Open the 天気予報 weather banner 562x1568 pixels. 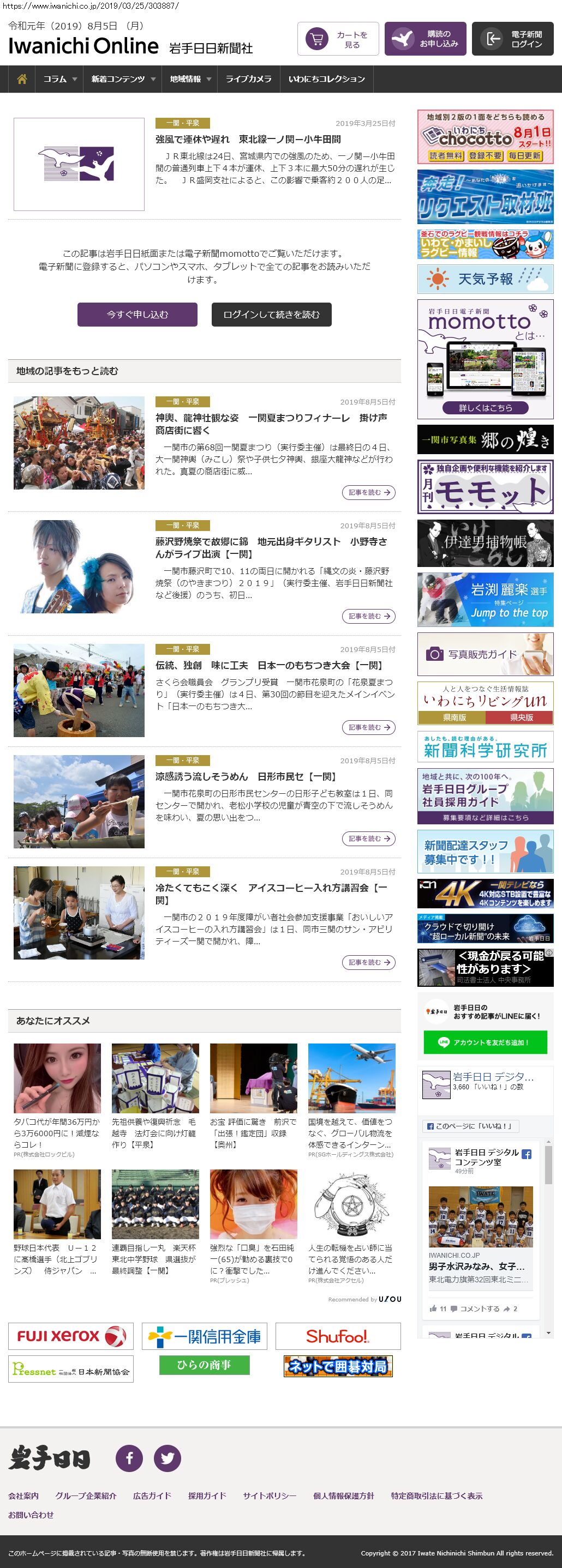[485, 279]
